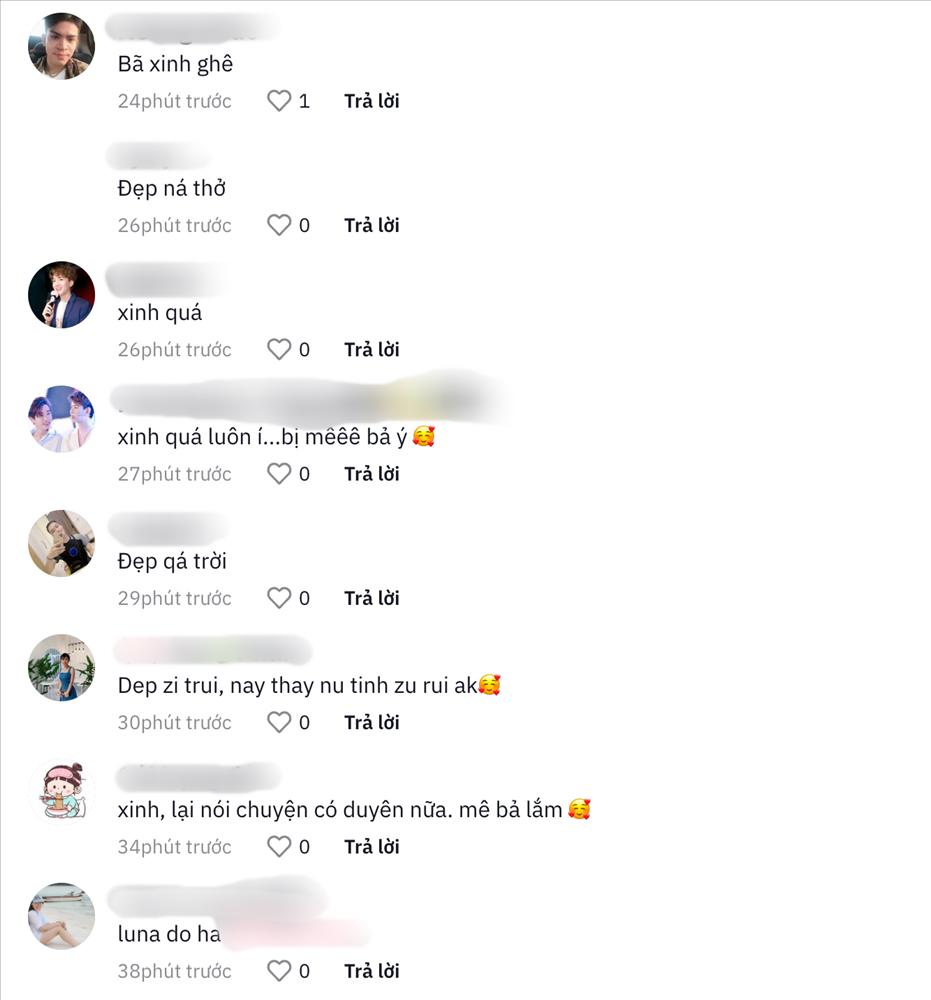Reply to the comment 'Dep zi trui'

point(371,722)
